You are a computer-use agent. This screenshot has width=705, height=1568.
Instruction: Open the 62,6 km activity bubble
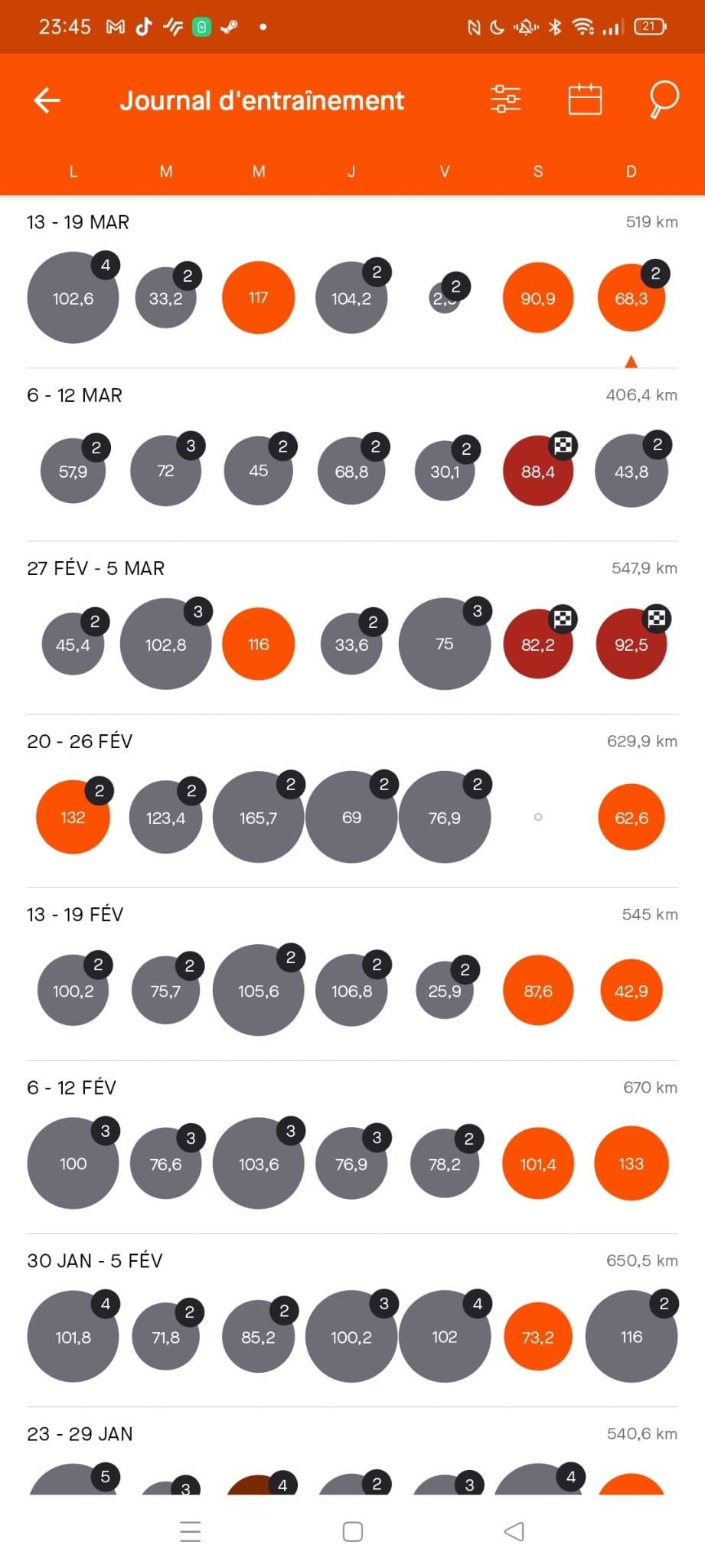coord(632,818)
